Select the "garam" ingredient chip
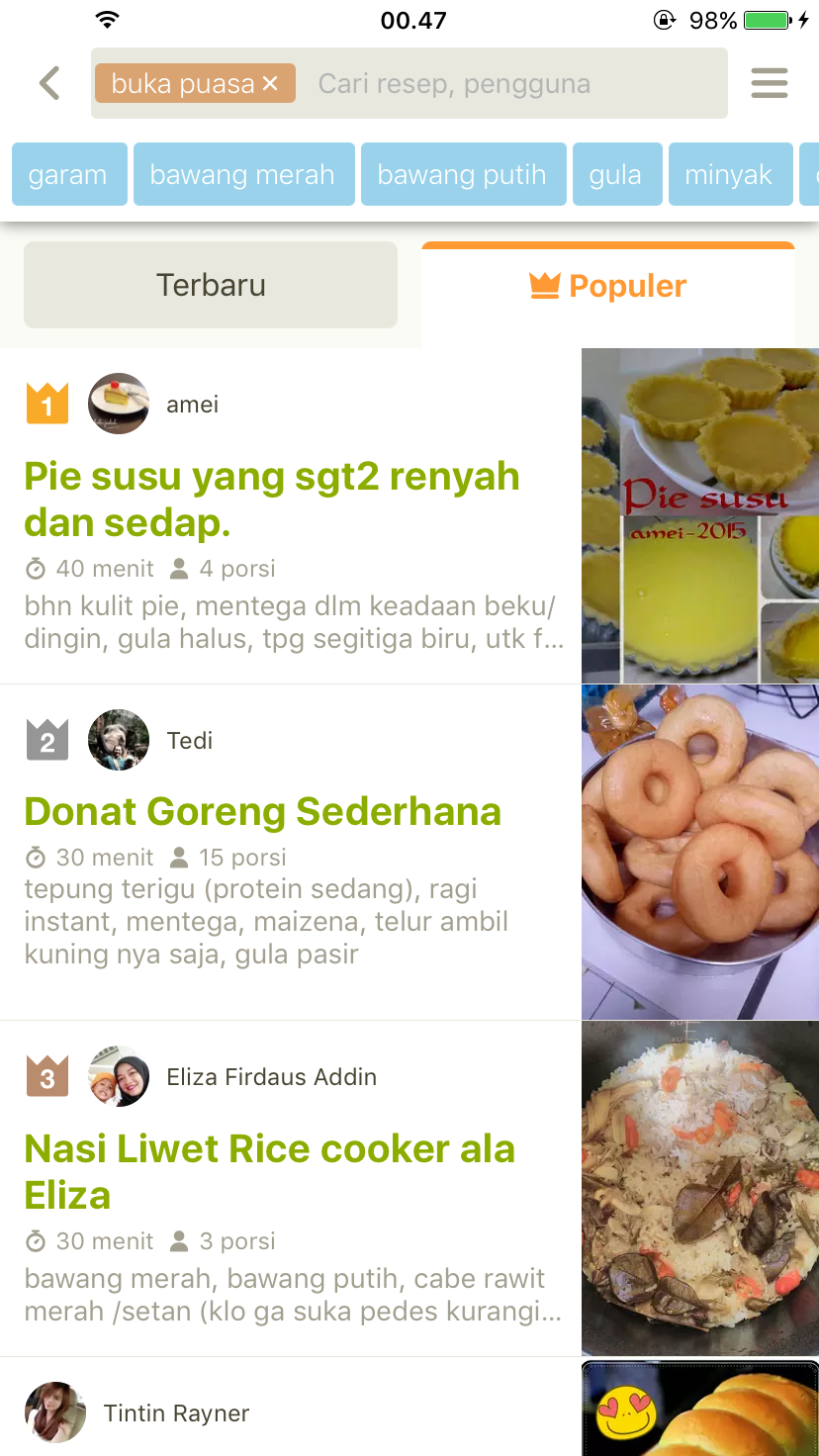The image size is (819, 1456). tap(68, 175)
